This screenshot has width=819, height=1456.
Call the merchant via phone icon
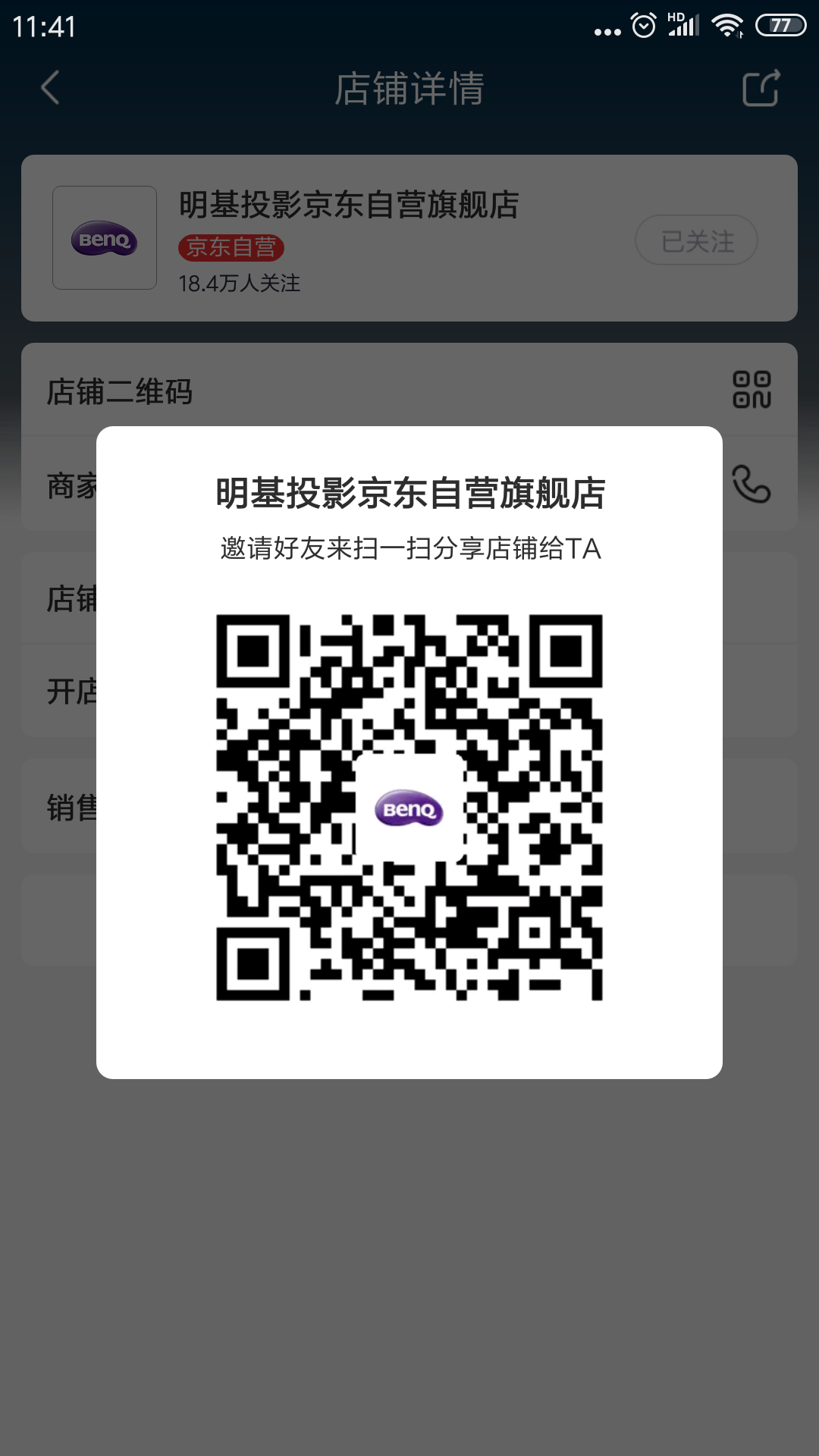(x=751, y=485)
